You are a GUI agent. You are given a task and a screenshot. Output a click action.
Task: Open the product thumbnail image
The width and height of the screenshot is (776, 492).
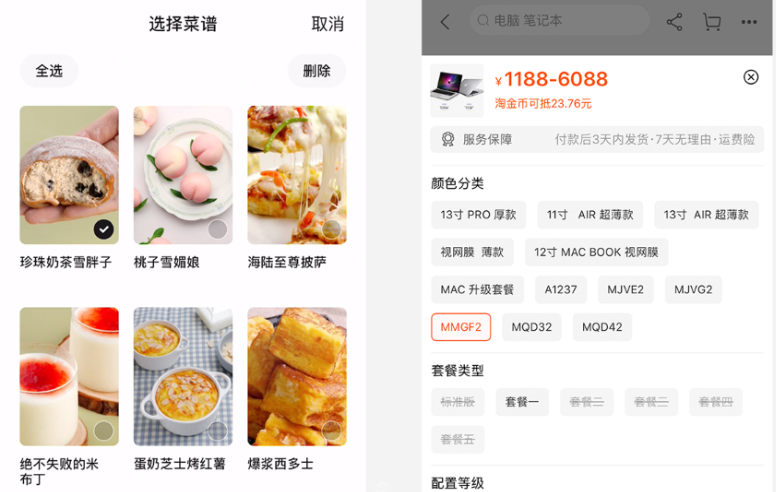tap(456, 91)
